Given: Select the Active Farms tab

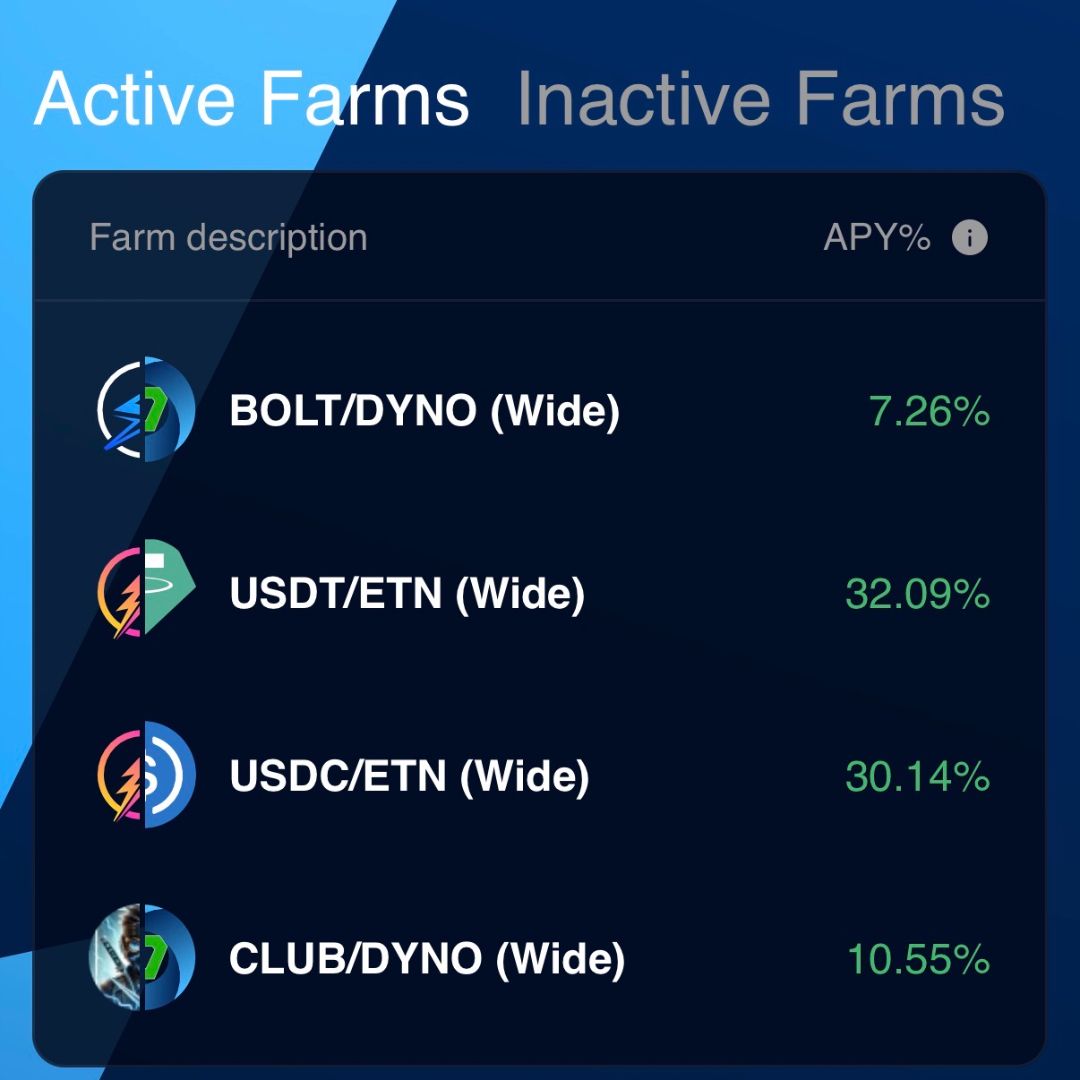Looking at the screenshot, I should point(251,98).
